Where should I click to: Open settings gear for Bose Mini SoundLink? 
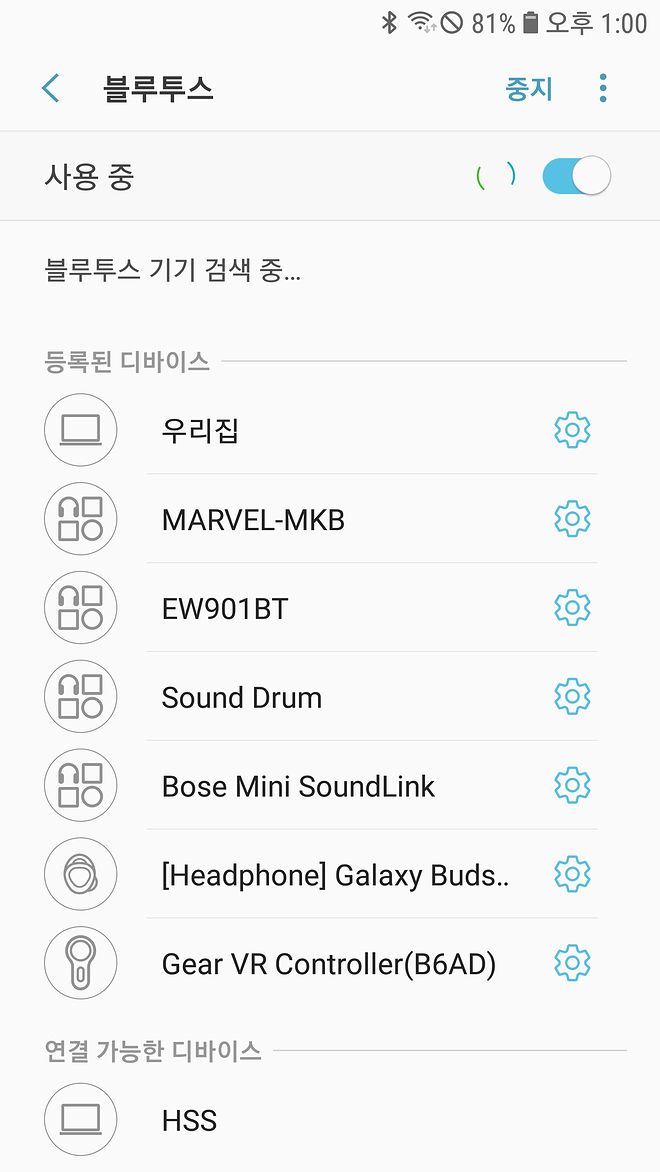coord(572,786)
